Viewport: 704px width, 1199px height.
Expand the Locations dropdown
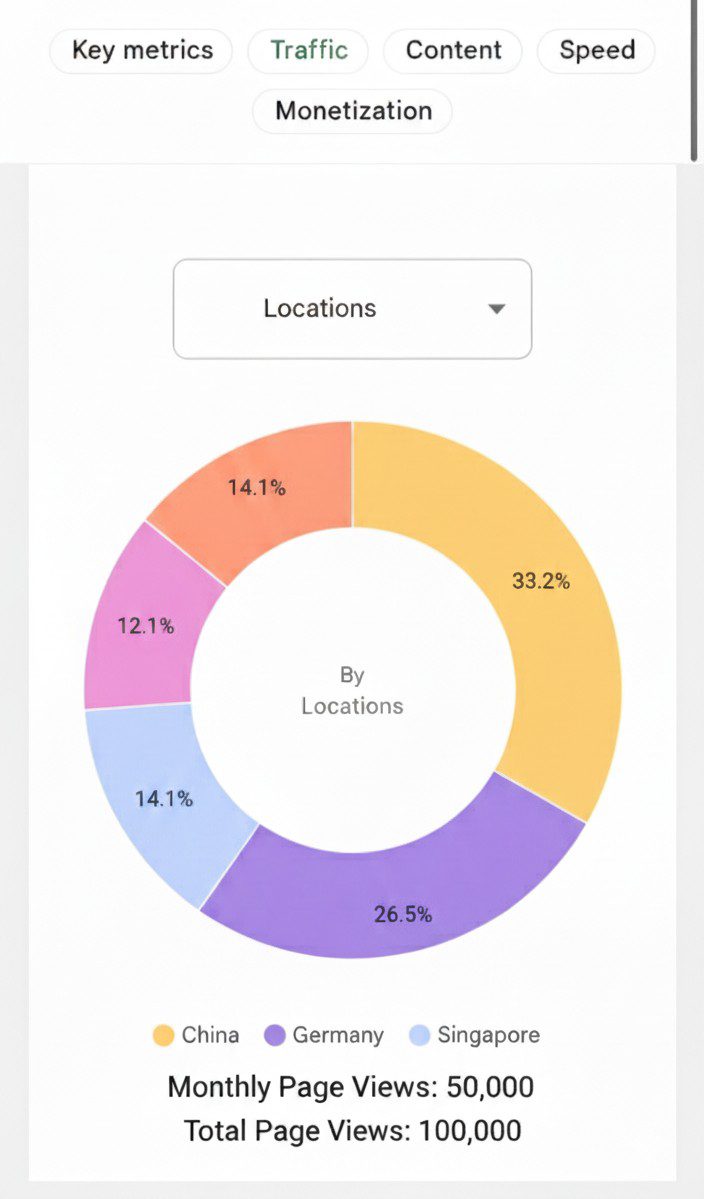click(352, 308)
